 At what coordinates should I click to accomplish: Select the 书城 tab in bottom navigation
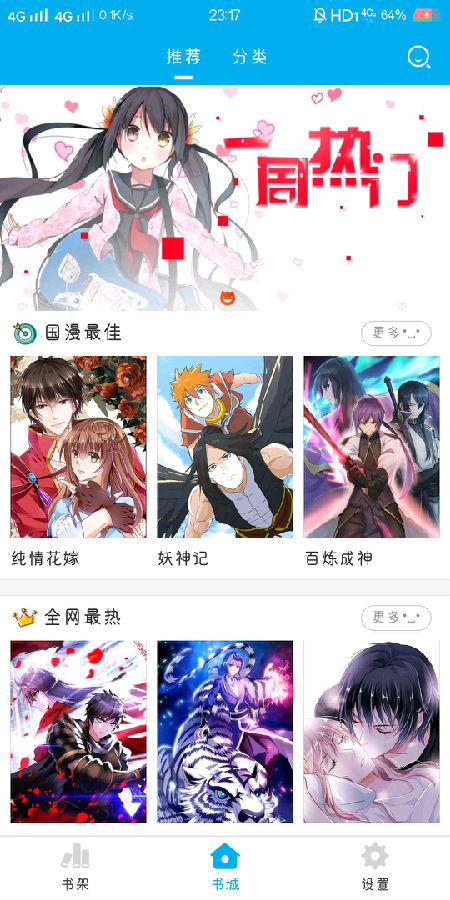tap(225, 867)
